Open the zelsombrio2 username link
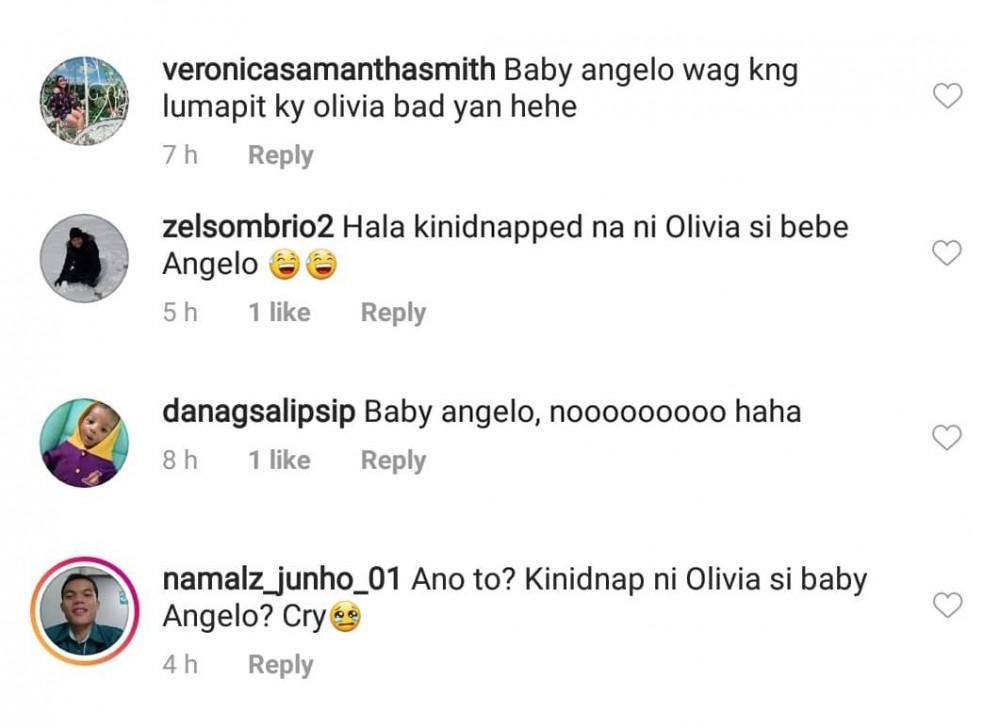 click(248, 227)
